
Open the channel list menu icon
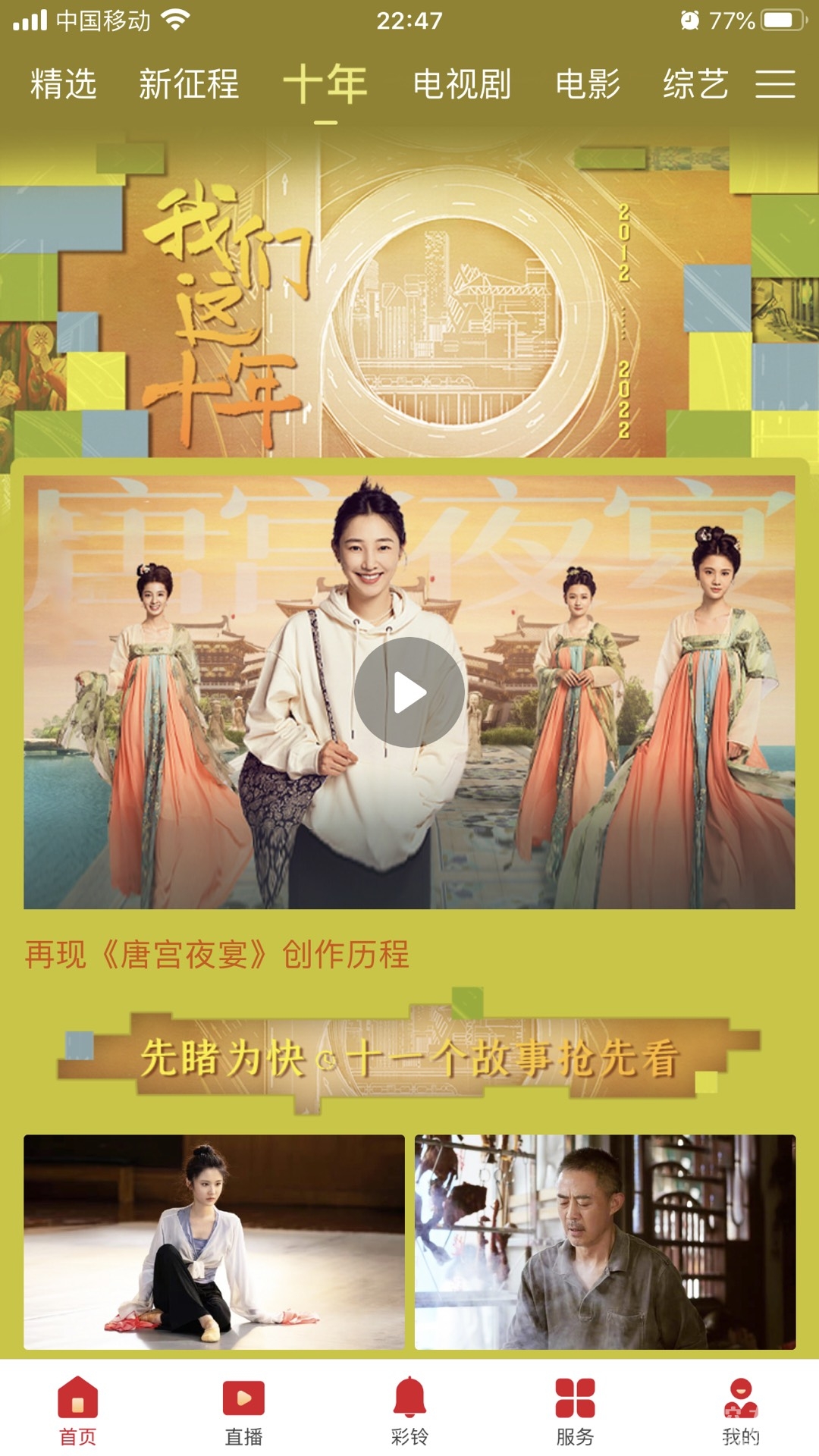pyautogui.click(x=775, y=84)
